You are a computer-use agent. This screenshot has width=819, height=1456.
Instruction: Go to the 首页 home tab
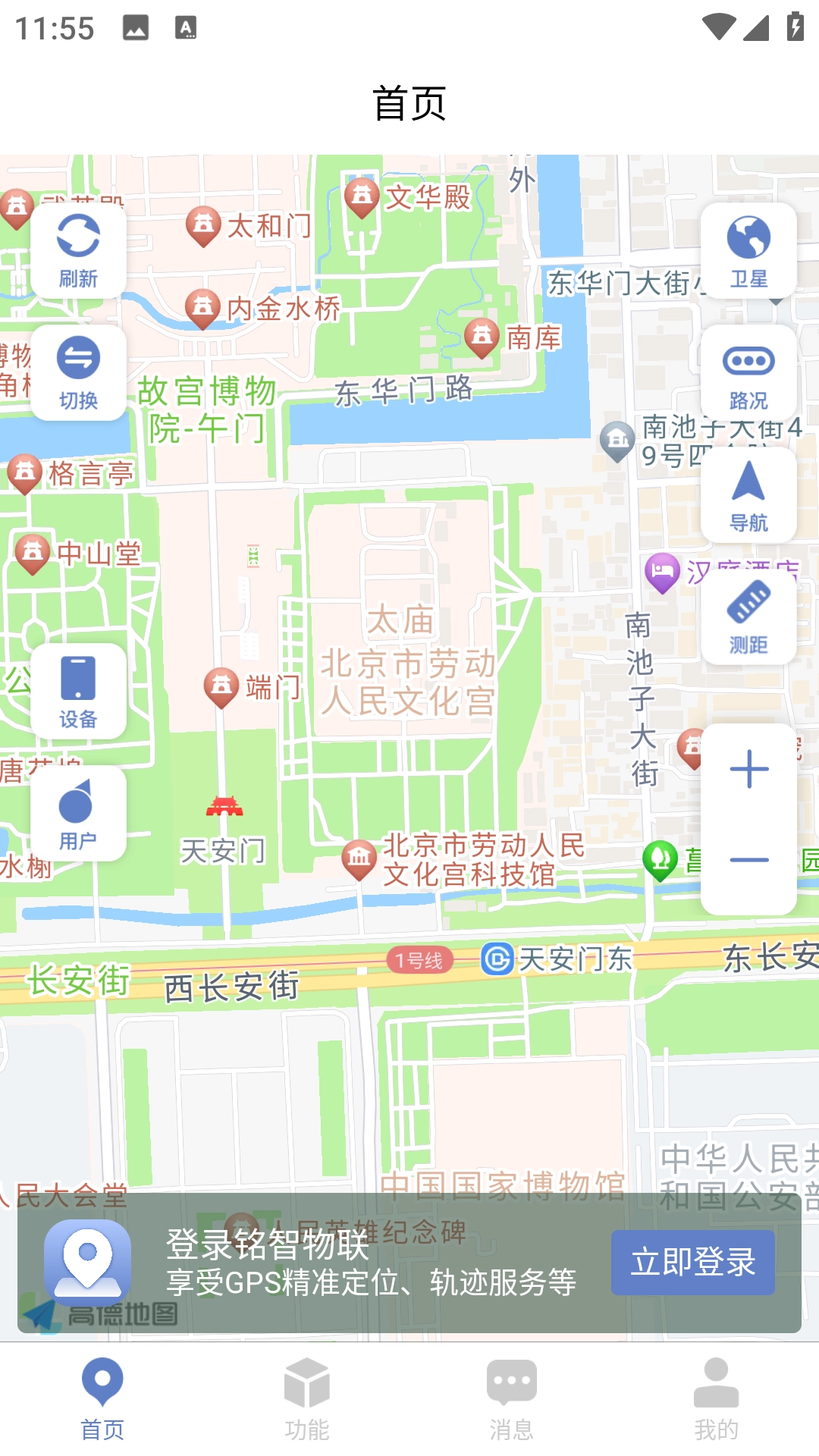coord(102,1399)
